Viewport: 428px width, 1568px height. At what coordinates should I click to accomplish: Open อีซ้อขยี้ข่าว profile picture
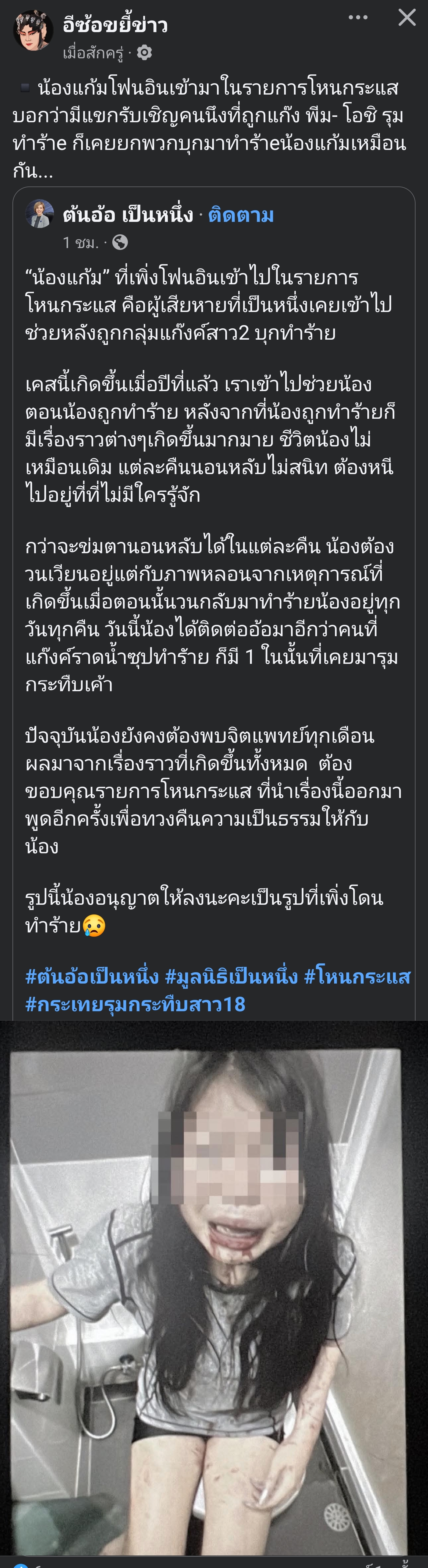33,30
